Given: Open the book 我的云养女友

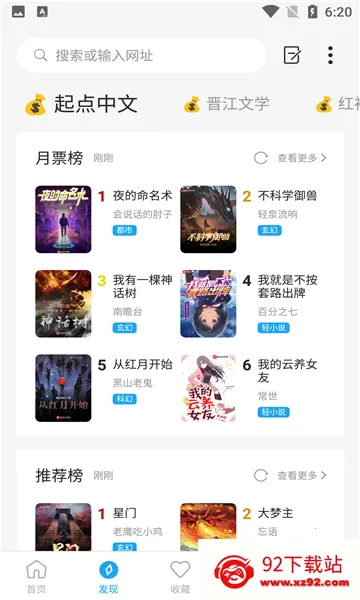Looking at the screenshot, I should coord(249,388).
